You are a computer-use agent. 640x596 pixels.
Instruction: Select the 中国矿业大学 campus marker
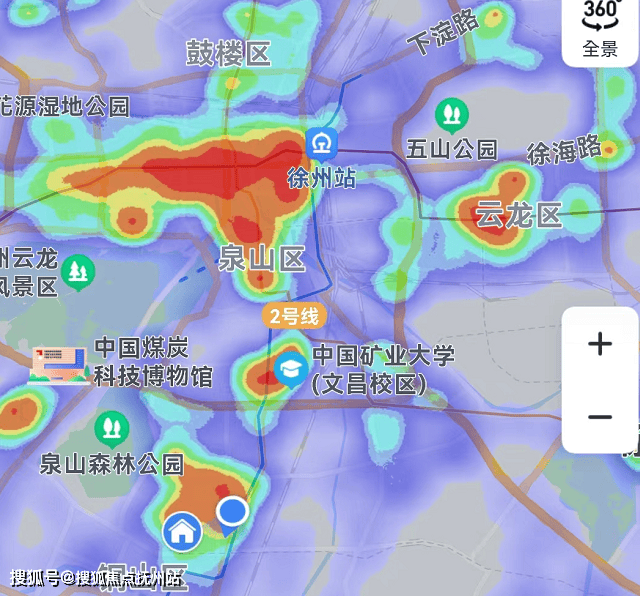click(291, 370)
